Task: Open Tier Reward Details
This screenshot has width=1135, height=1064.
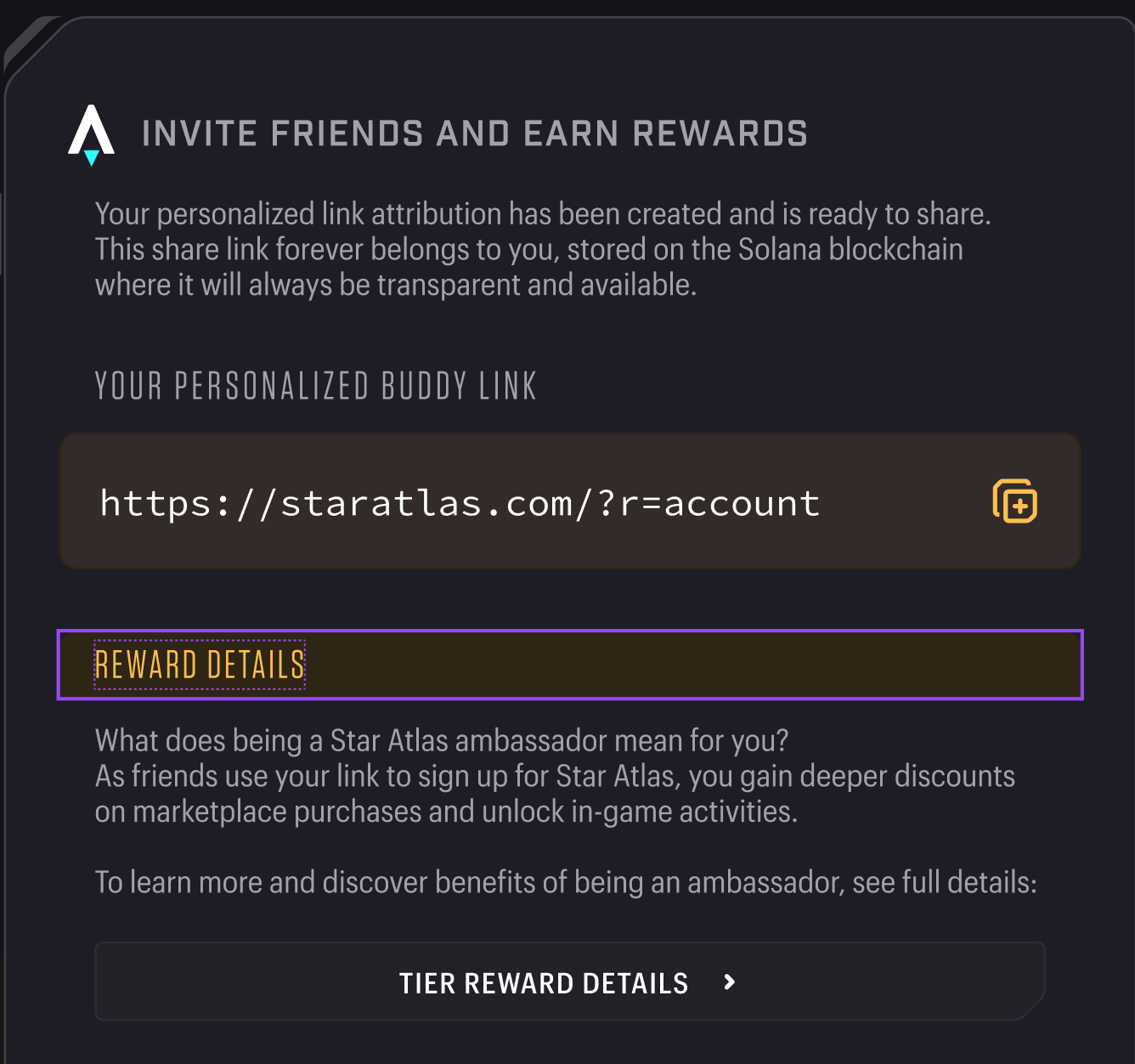Action: [569, 982]
